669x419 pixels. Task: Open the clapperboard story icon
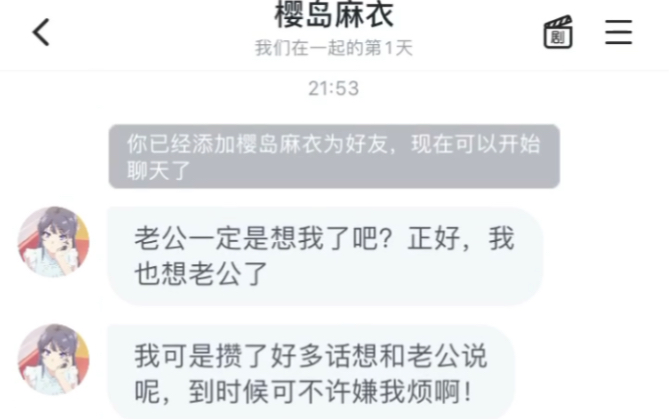(x=558, y=32)
